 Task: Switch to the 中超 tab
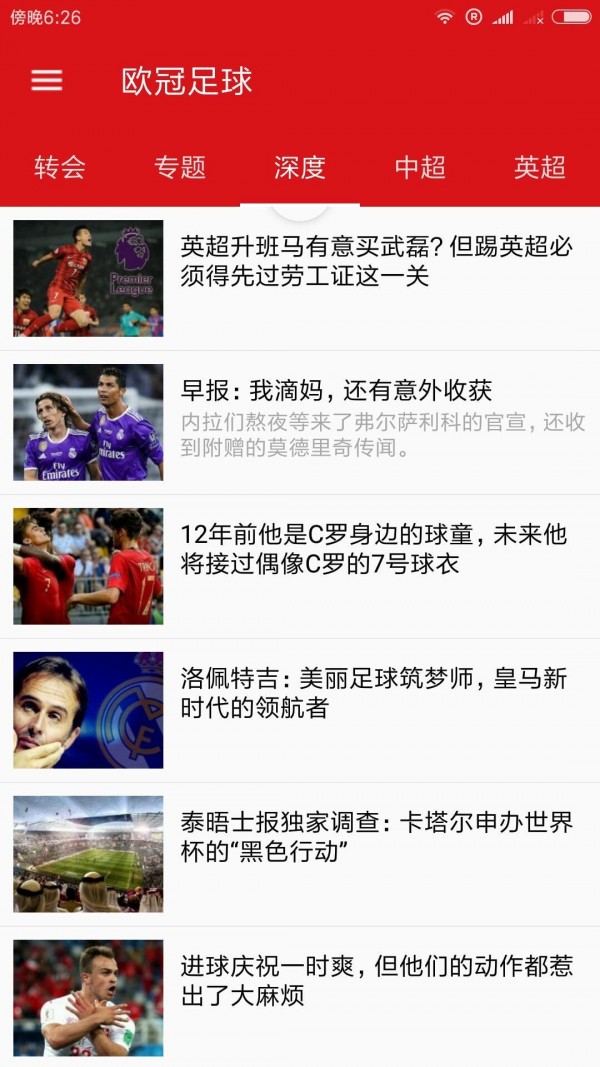[x=420, y=167]
